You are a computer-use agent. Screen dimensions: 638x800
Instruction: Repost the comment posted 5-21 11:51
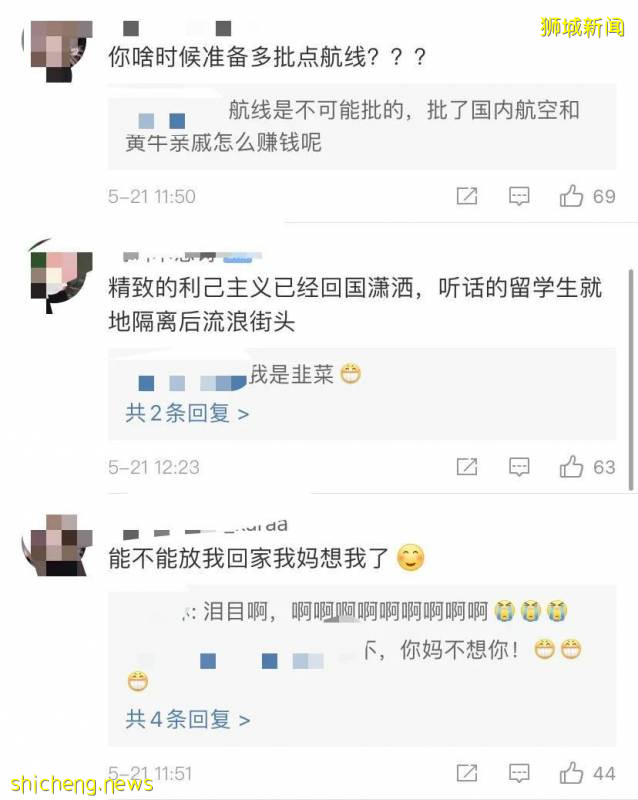pos(467,772)
